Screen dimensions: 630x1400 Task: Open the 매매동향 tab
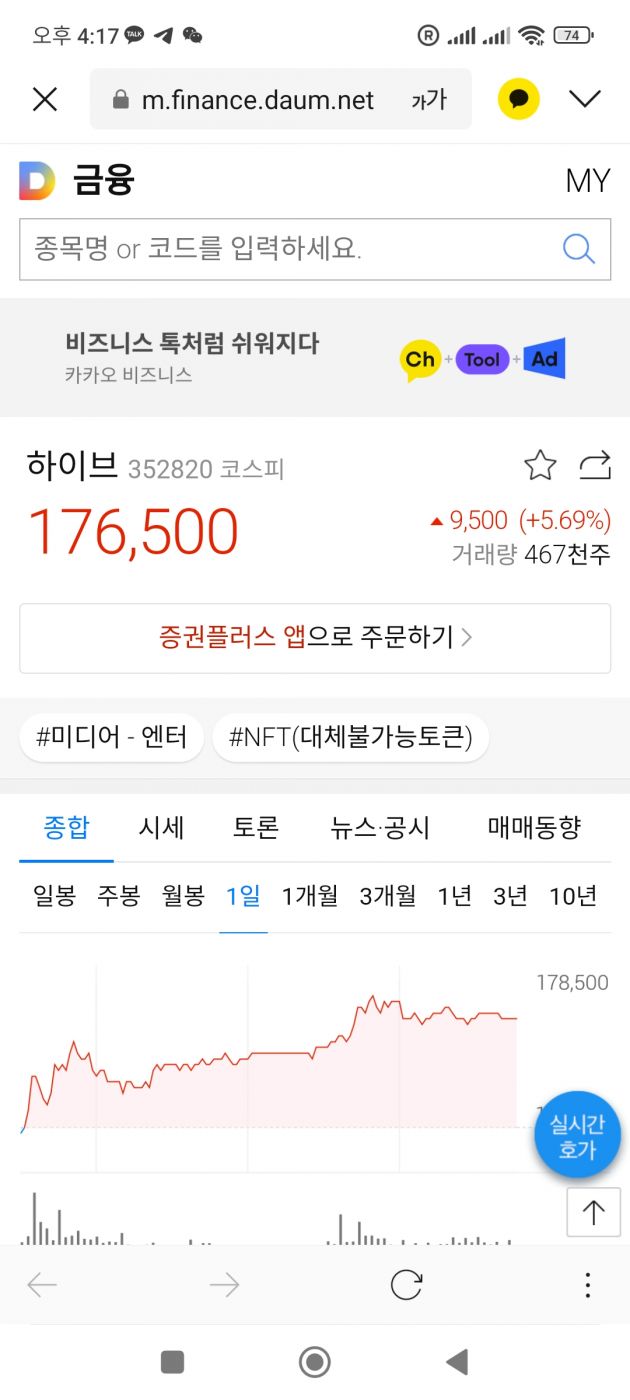[534, 828]
